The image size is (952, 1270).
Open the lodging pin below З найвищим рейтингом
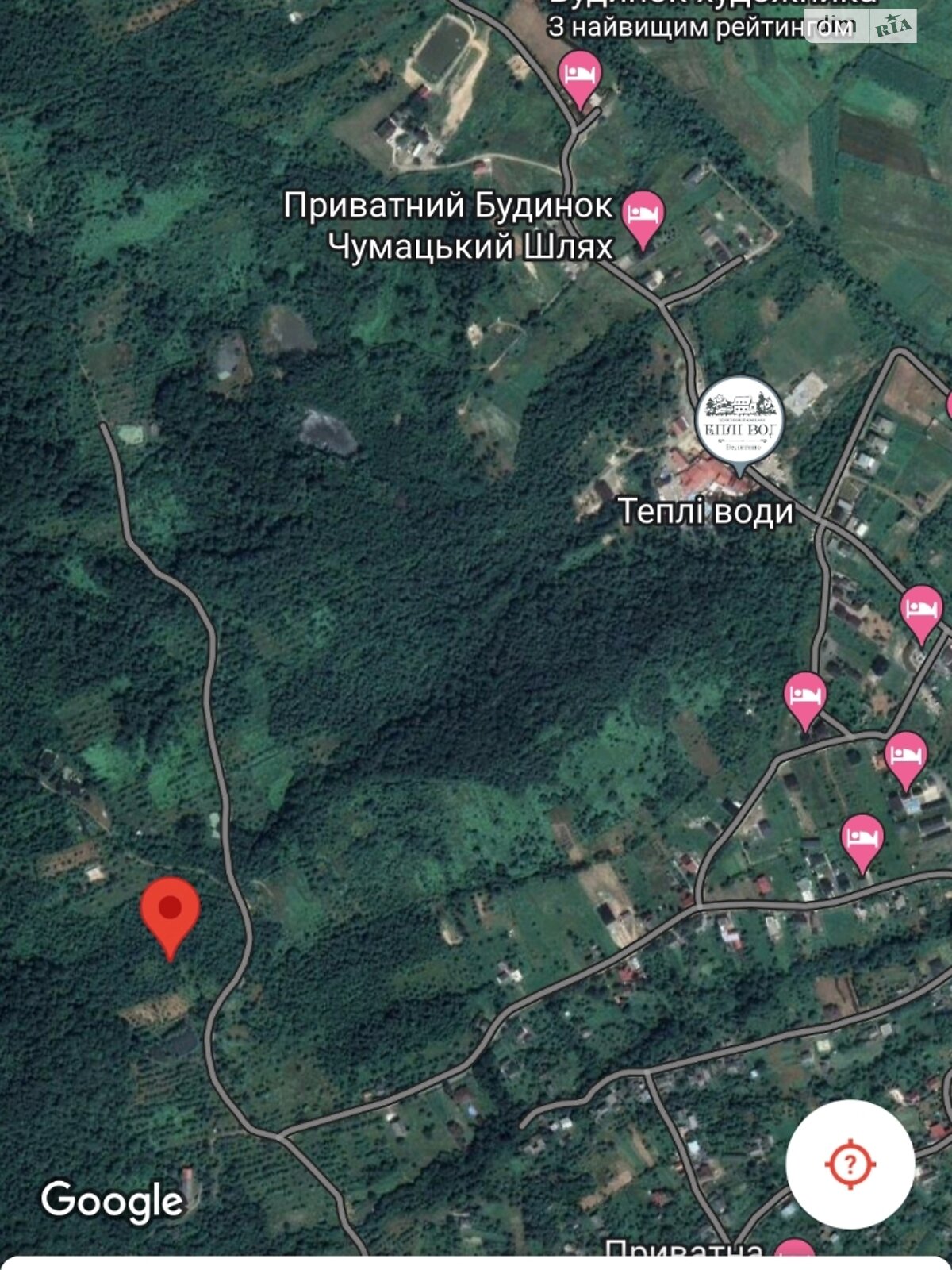coord(580,77)
